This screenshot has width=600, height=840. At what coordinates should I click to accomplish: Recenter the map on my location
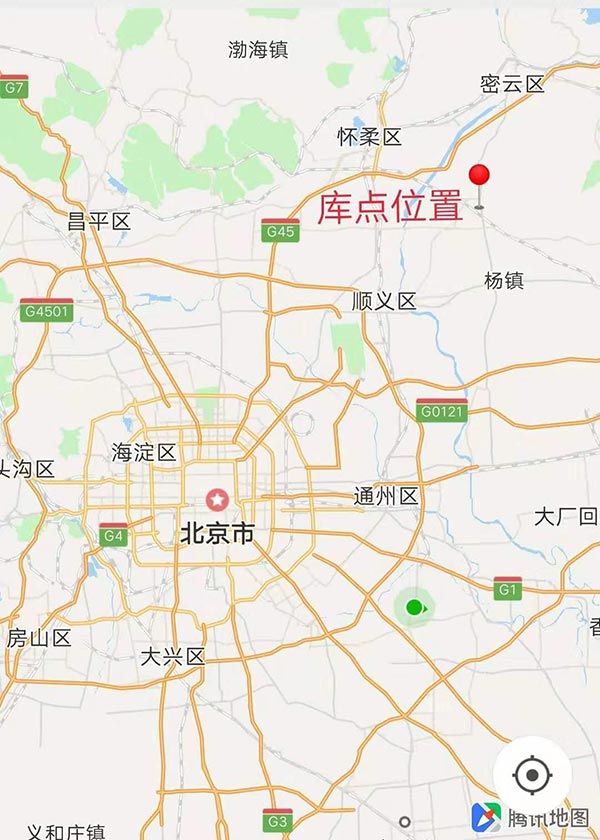coord(532,775)
